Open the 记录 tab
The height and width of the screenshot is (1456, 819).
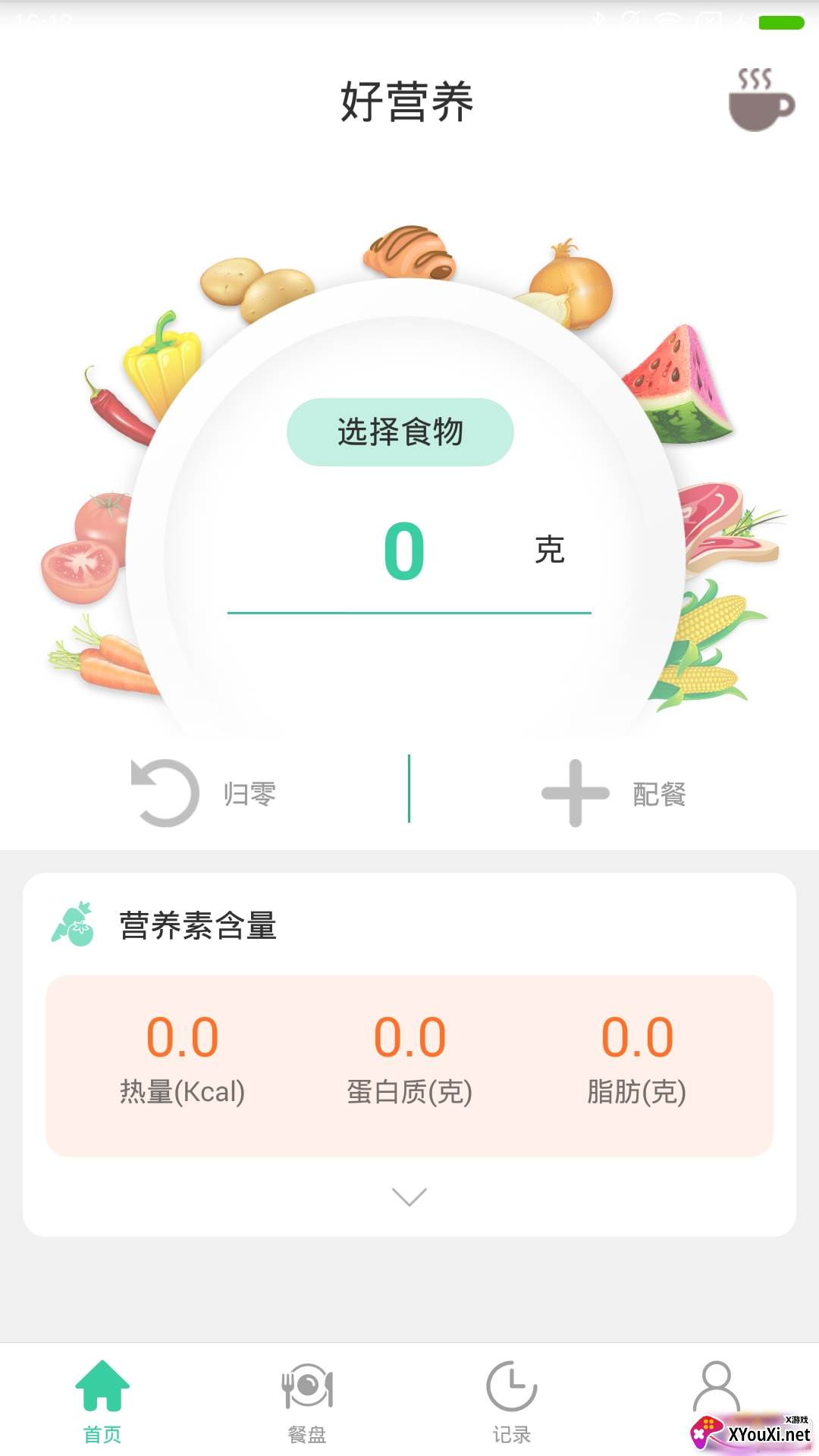[x=512, y=1400]
